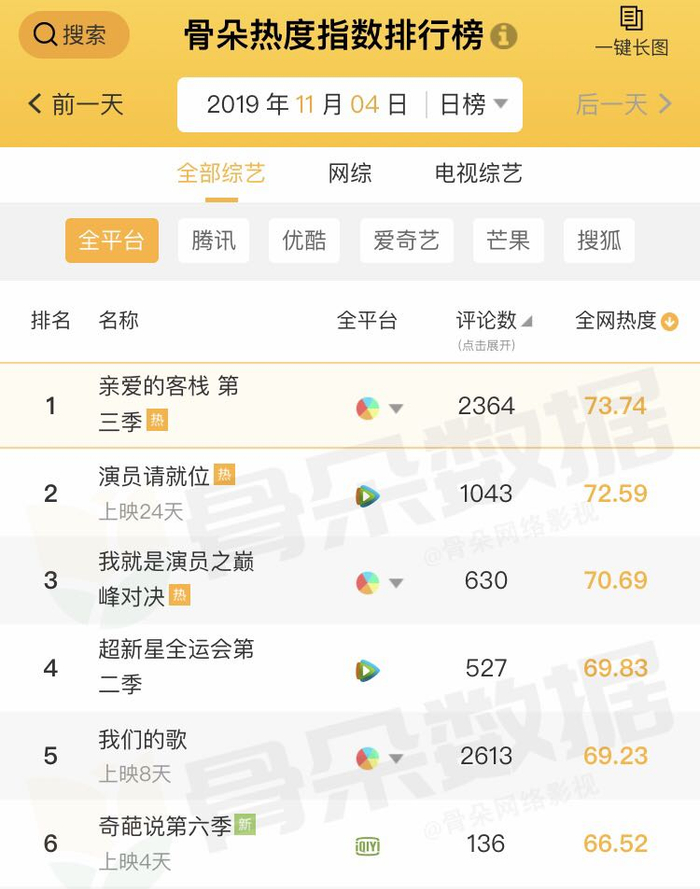This screenshot has height=889, width=700.
Task: Tap the info icon beside 骨朵热度指数排行榜
Action: tap(504, 36)
